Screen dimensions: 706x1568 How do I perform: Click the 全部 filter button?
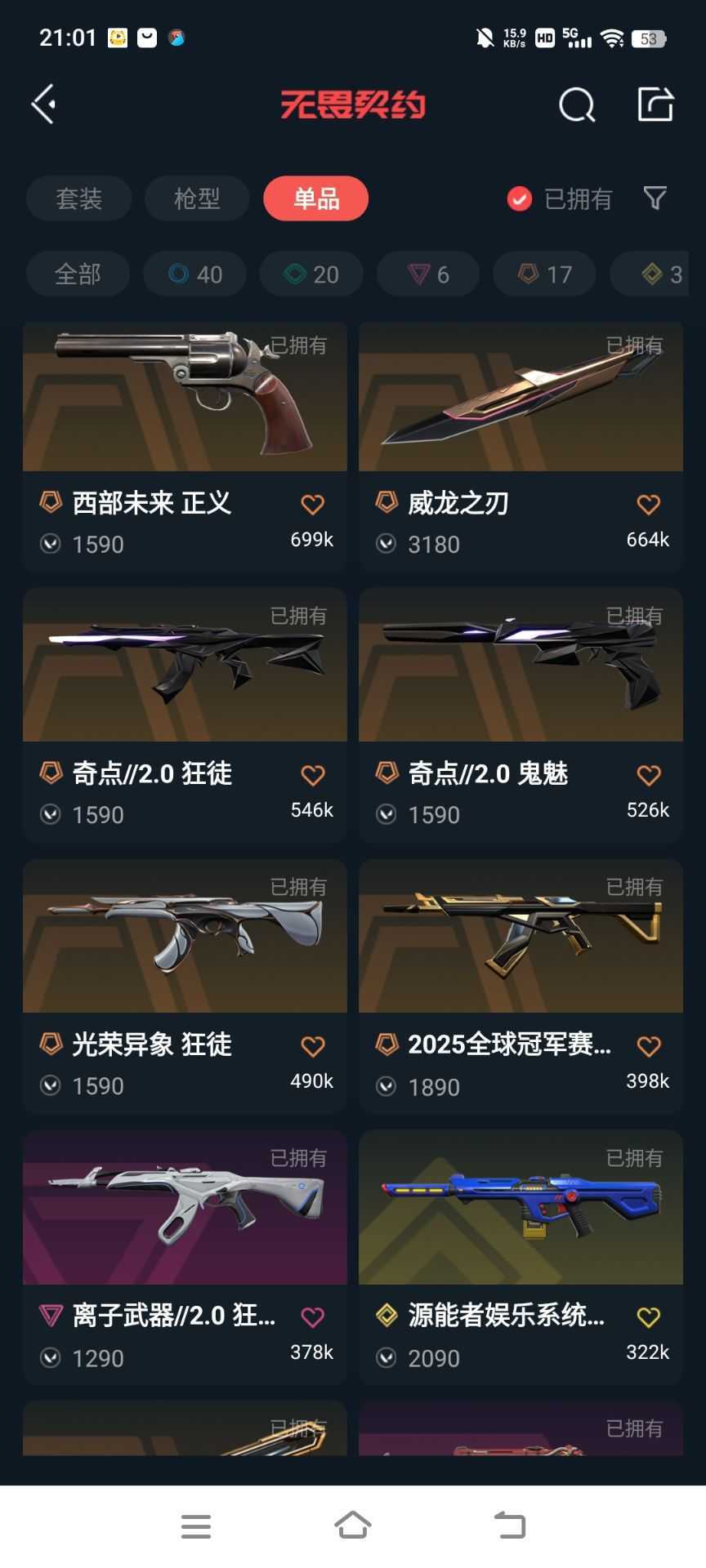pyautogui.click(x=78, y=274)
